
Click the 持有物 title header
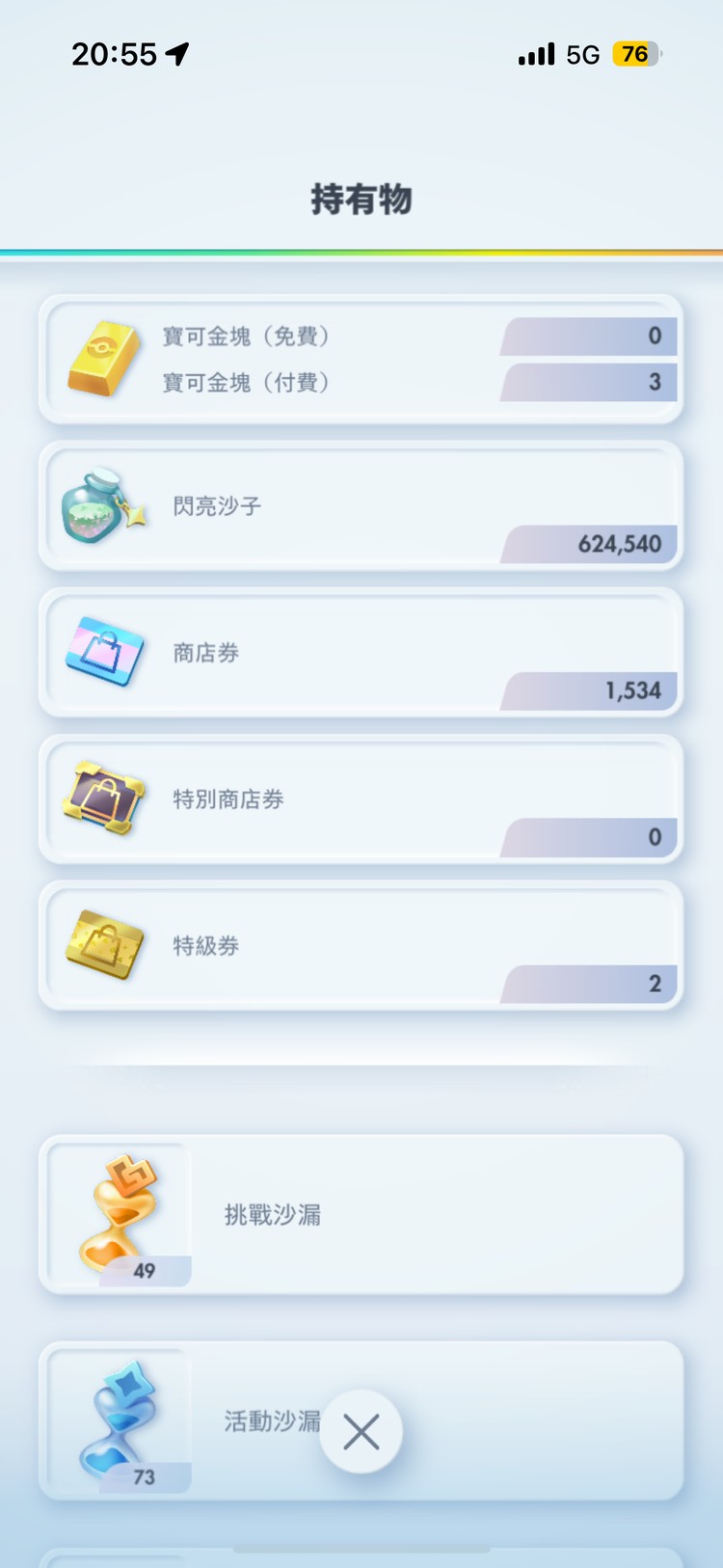pyautogui.click(x=361, y=200)
